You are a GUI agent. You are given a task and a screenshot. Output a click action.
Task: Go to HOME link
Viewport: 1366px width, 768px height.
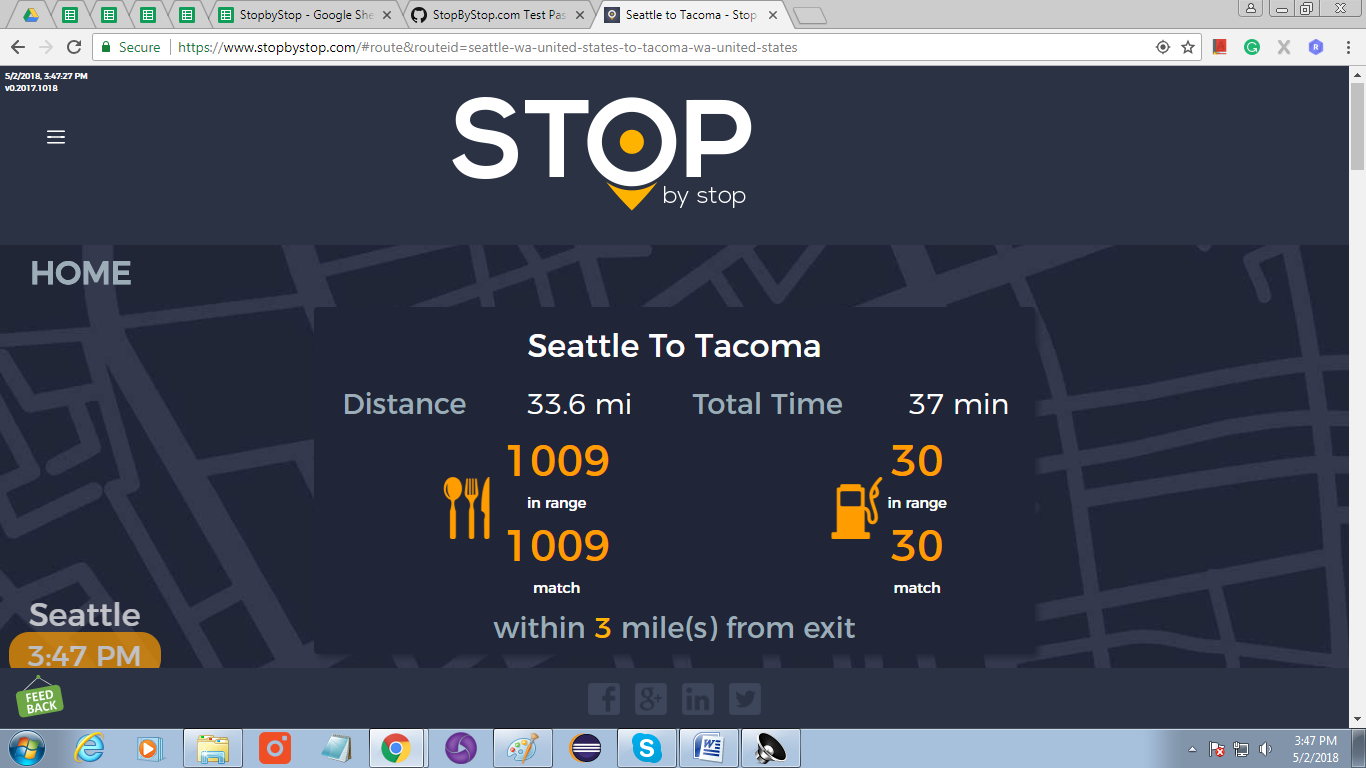tap(81, 273)
